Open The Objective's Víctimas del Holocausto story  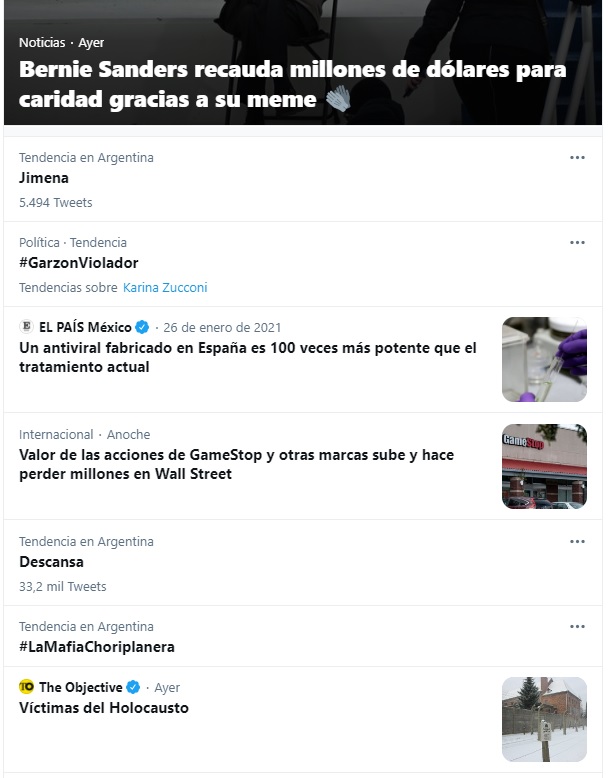[104, 708]
